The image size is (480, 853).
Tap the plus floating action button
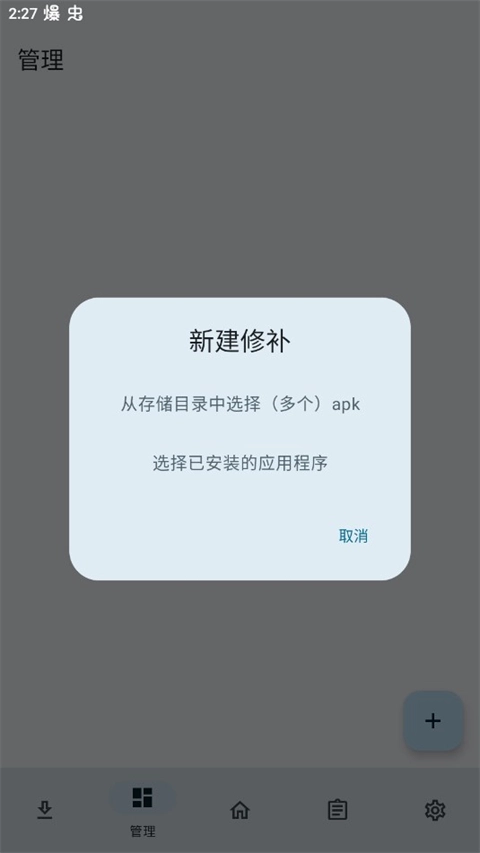click(x=433, y=721)
